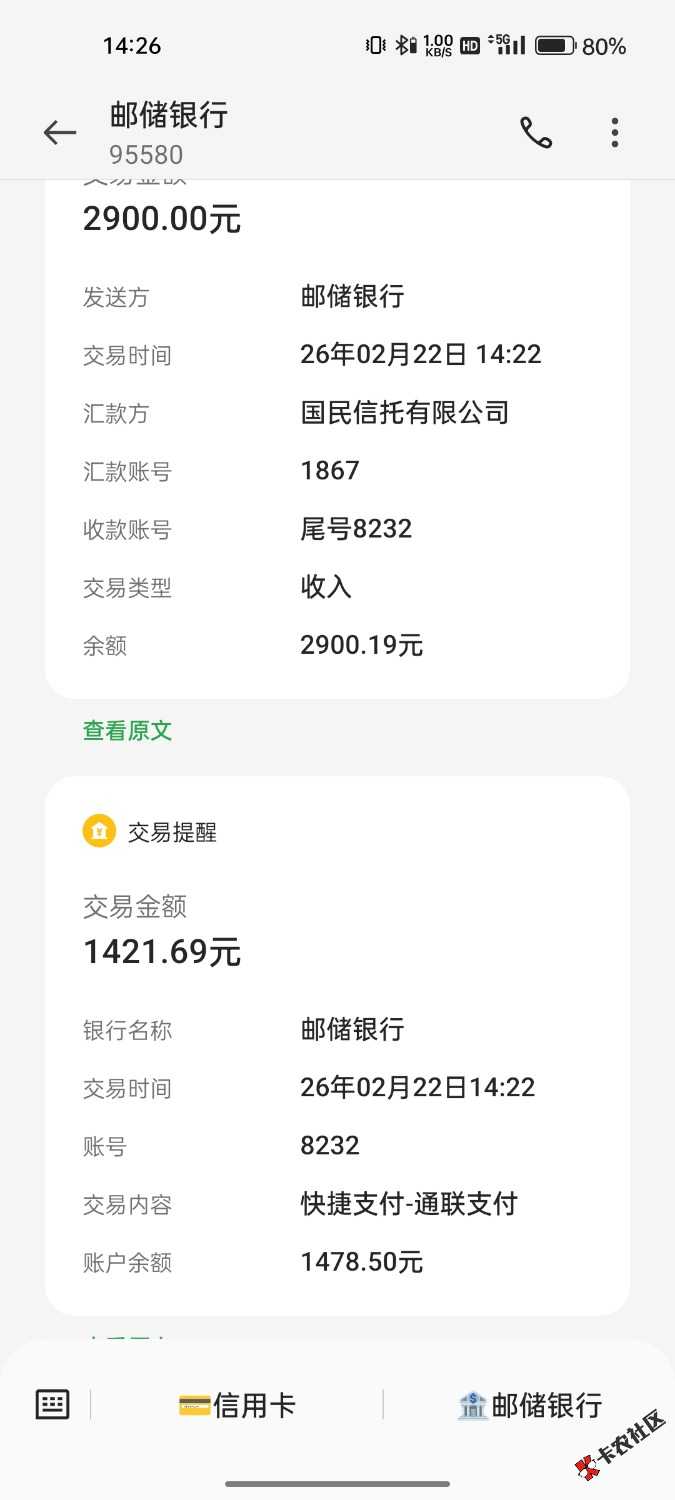675x1500 pixels.
Task: Open the 查看原文 link
Action: 127,731
